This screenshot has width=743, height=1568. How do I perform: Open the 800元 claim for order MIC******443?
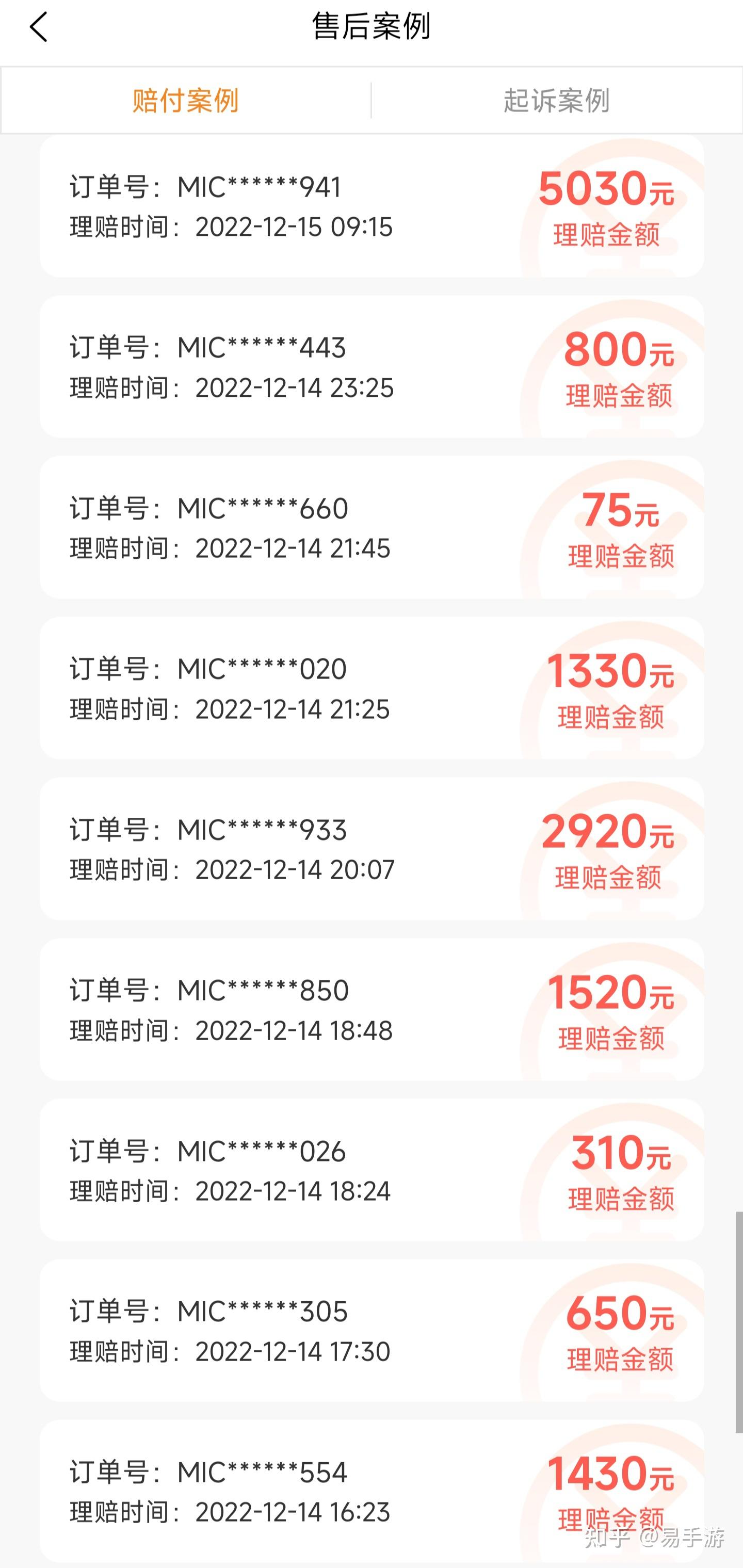[x=372, y=367]
